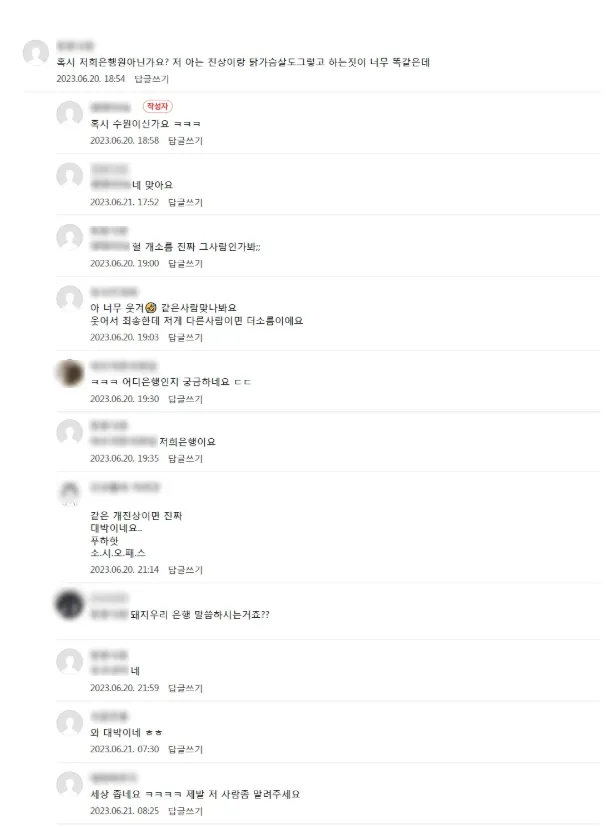
Task: Open profile picture beside '돼지우리 은행' comment
Action: (x=69, y=605)
